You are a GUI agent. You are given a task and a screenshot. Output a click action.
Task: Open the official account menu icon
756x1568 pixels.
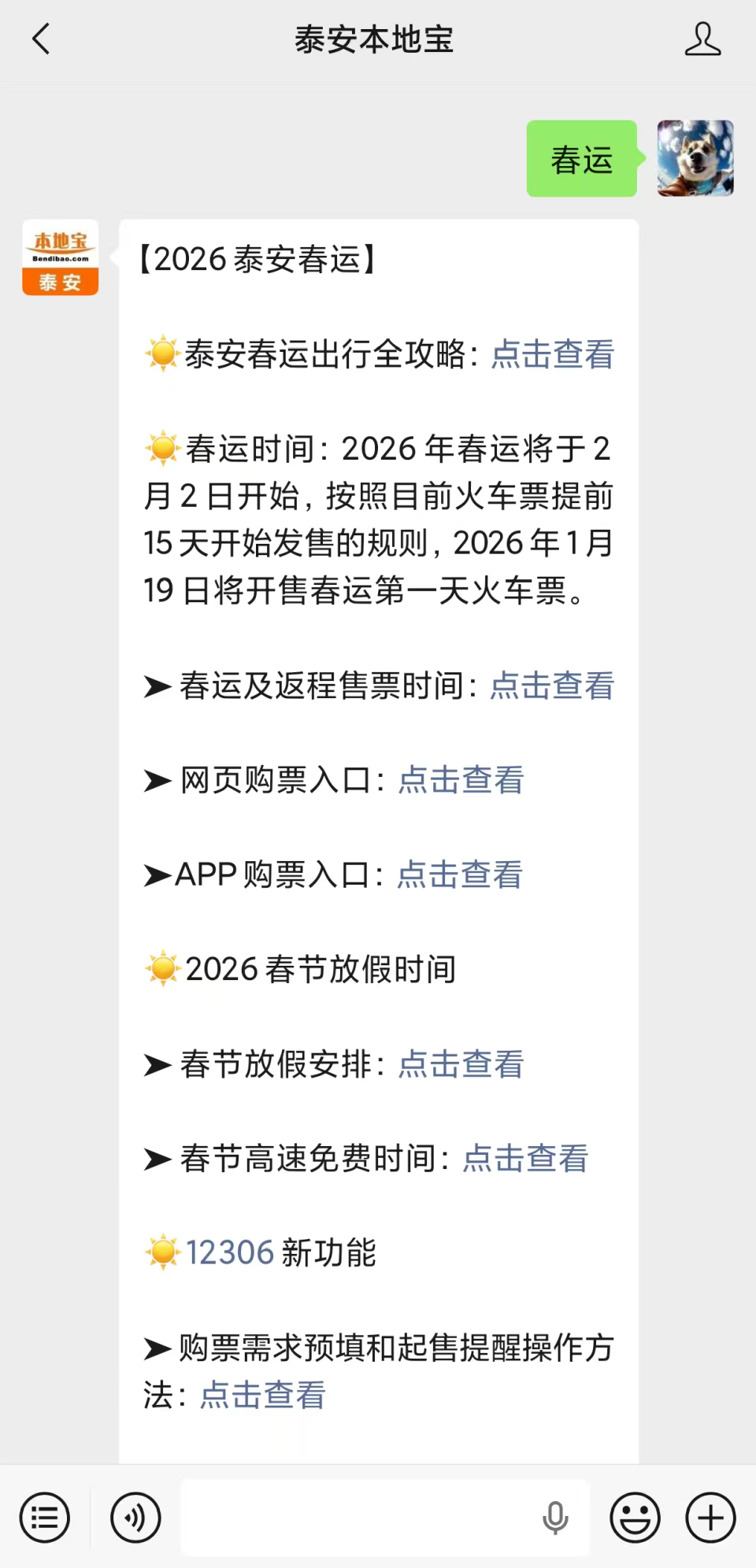pos(44,1517)
